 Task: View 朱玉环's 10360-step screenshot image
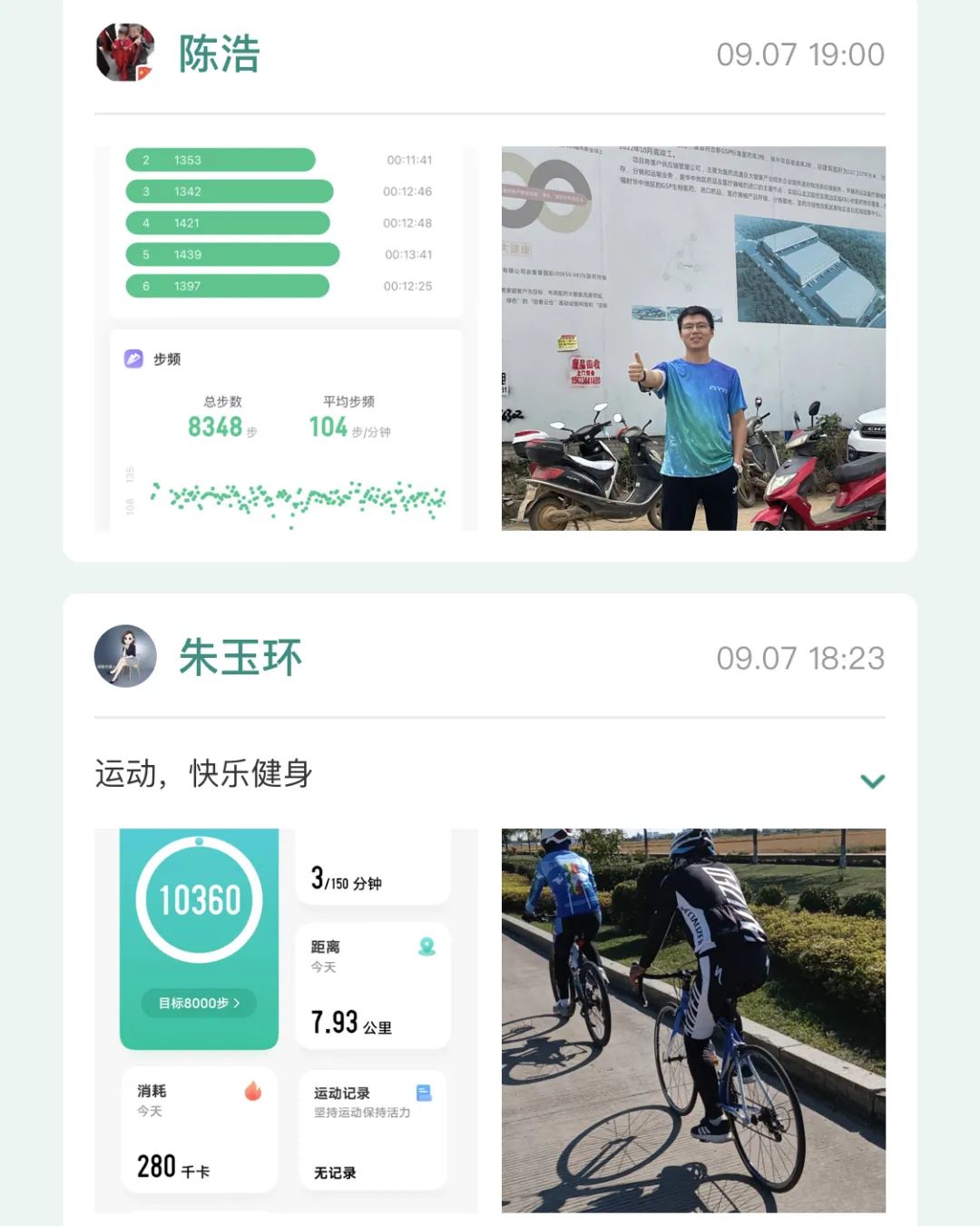point(286,1020)
